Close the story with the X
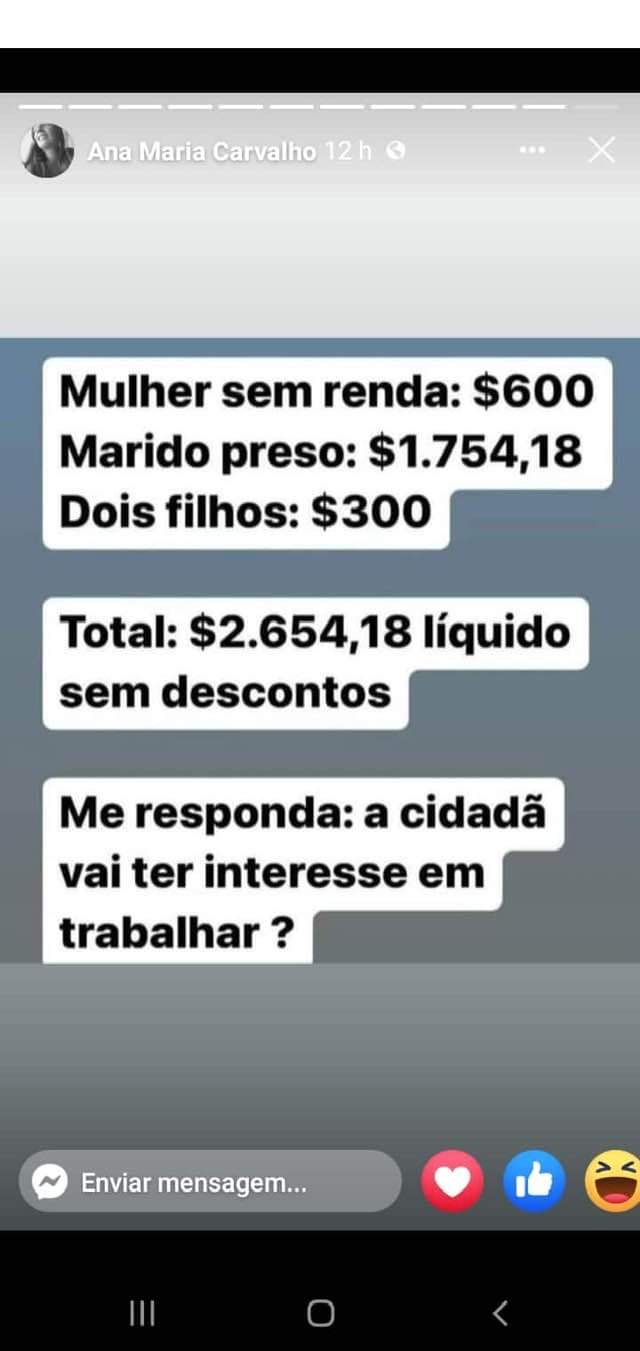Screen dimensions: 640x1351 coord(602,151)
